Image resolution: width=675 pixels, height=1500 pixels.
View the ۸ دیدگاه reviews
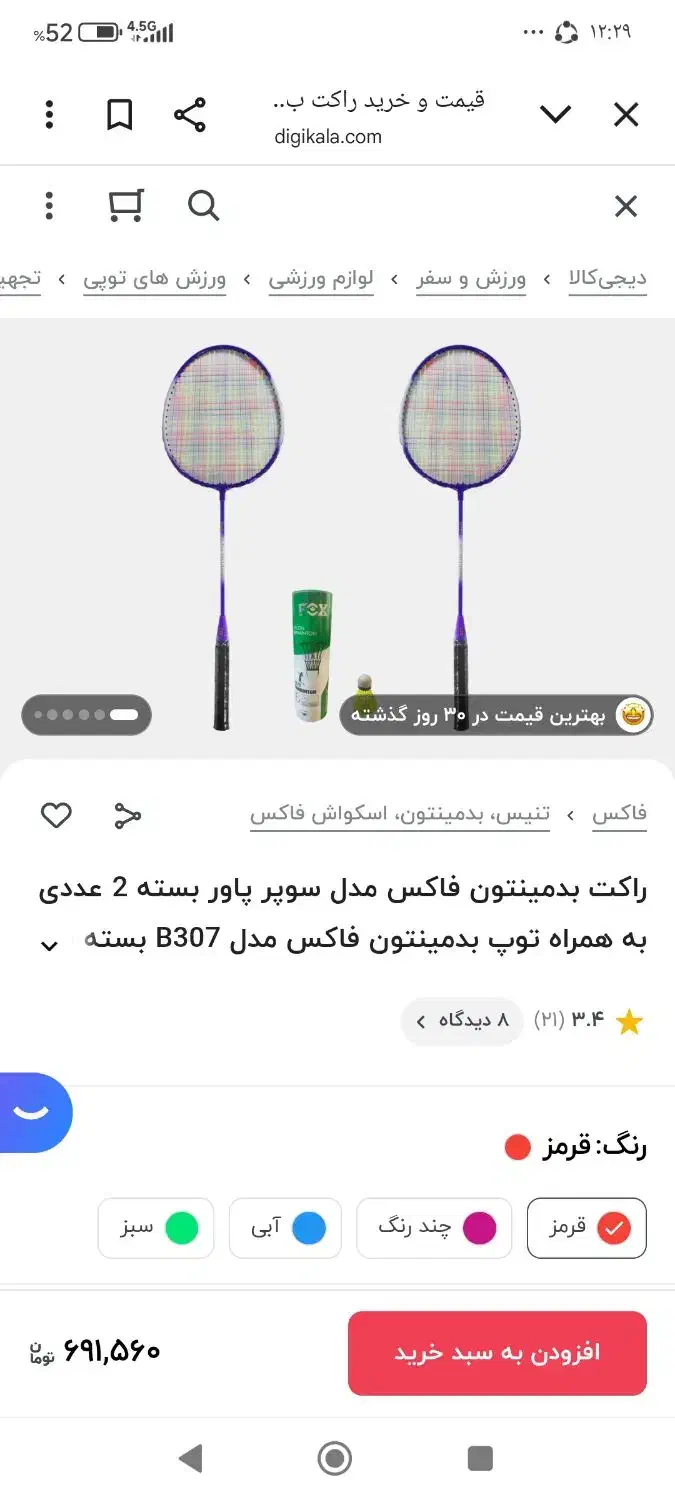[462, 1021]
